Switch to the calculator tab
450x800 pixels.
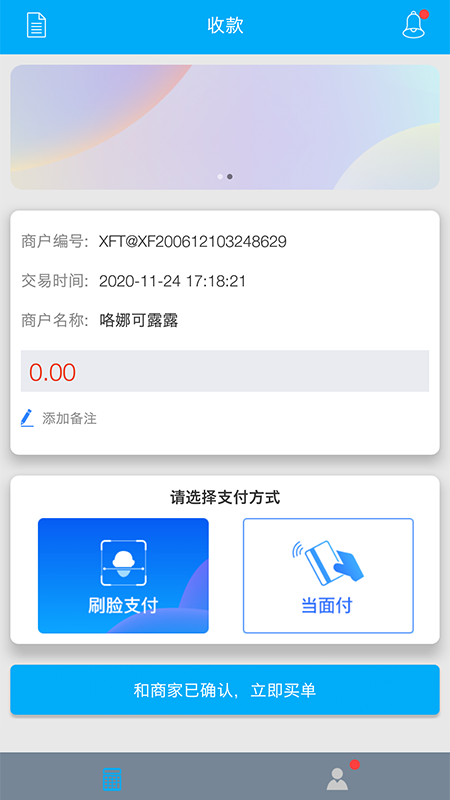pyautogui.click(x=112, y=779)
